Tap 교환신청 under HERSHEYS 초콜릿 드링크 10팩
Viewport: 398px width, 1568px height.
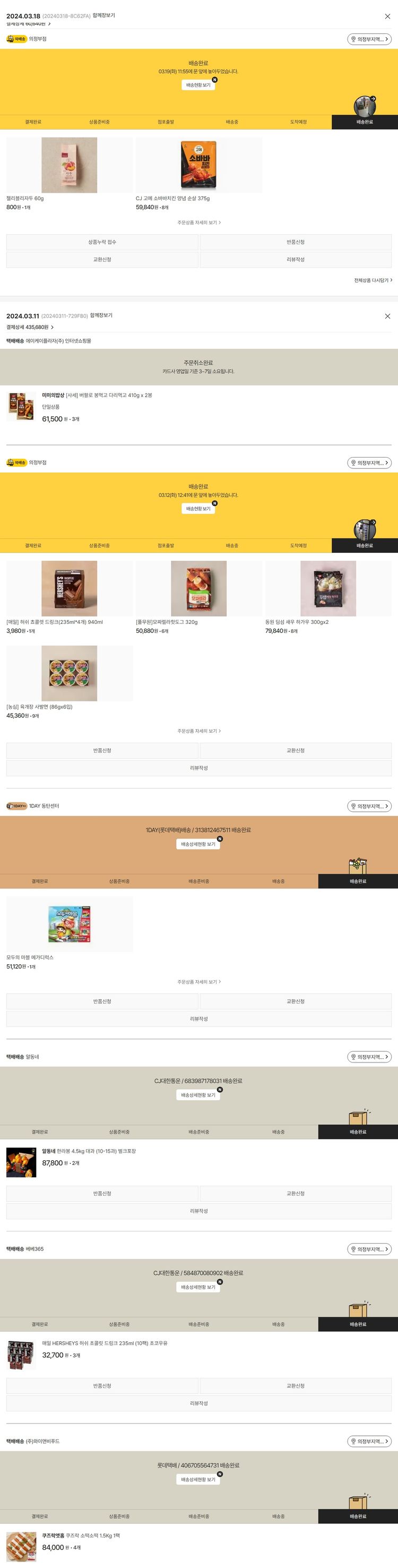(x=295, y=1386)
